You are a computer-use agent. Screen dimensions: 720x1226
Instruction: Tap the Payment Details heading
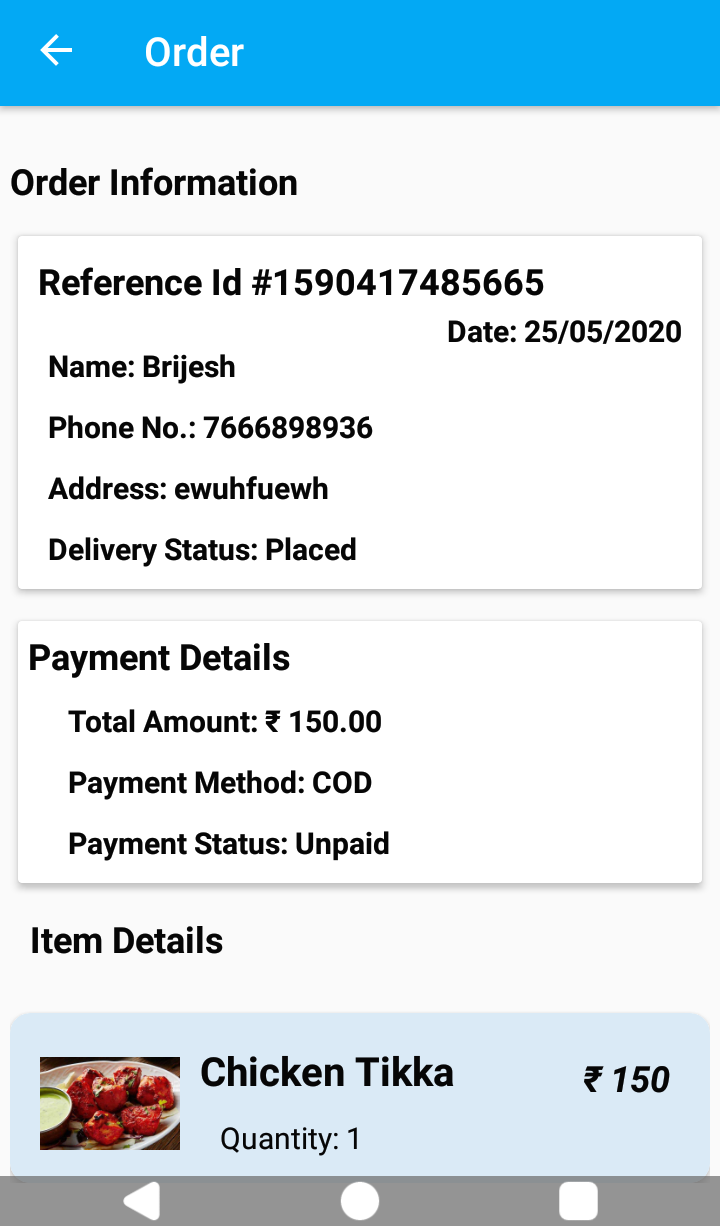[x=159, y=657]
